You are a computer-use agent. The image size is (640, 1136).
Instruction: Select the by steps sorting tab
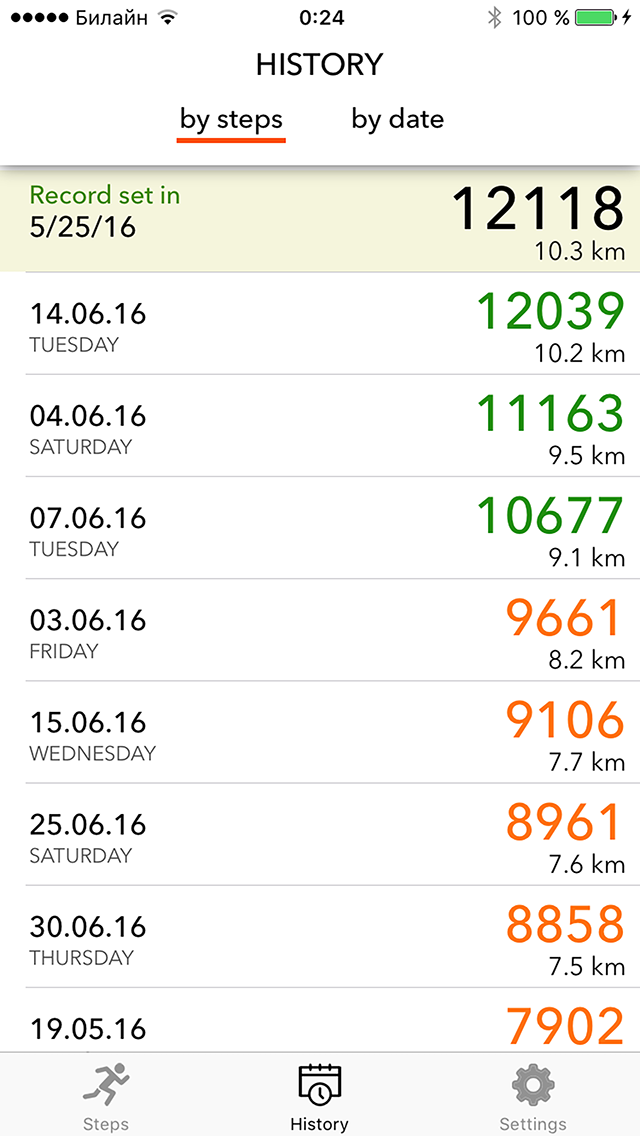point(231,120)
